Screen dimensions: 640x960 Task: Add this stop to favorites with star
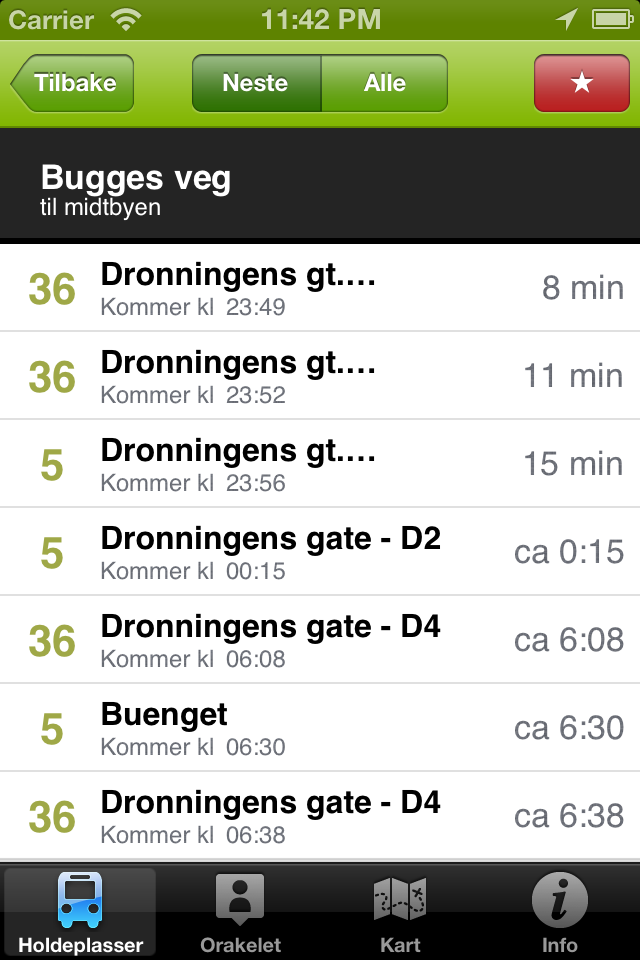(582, 83)
